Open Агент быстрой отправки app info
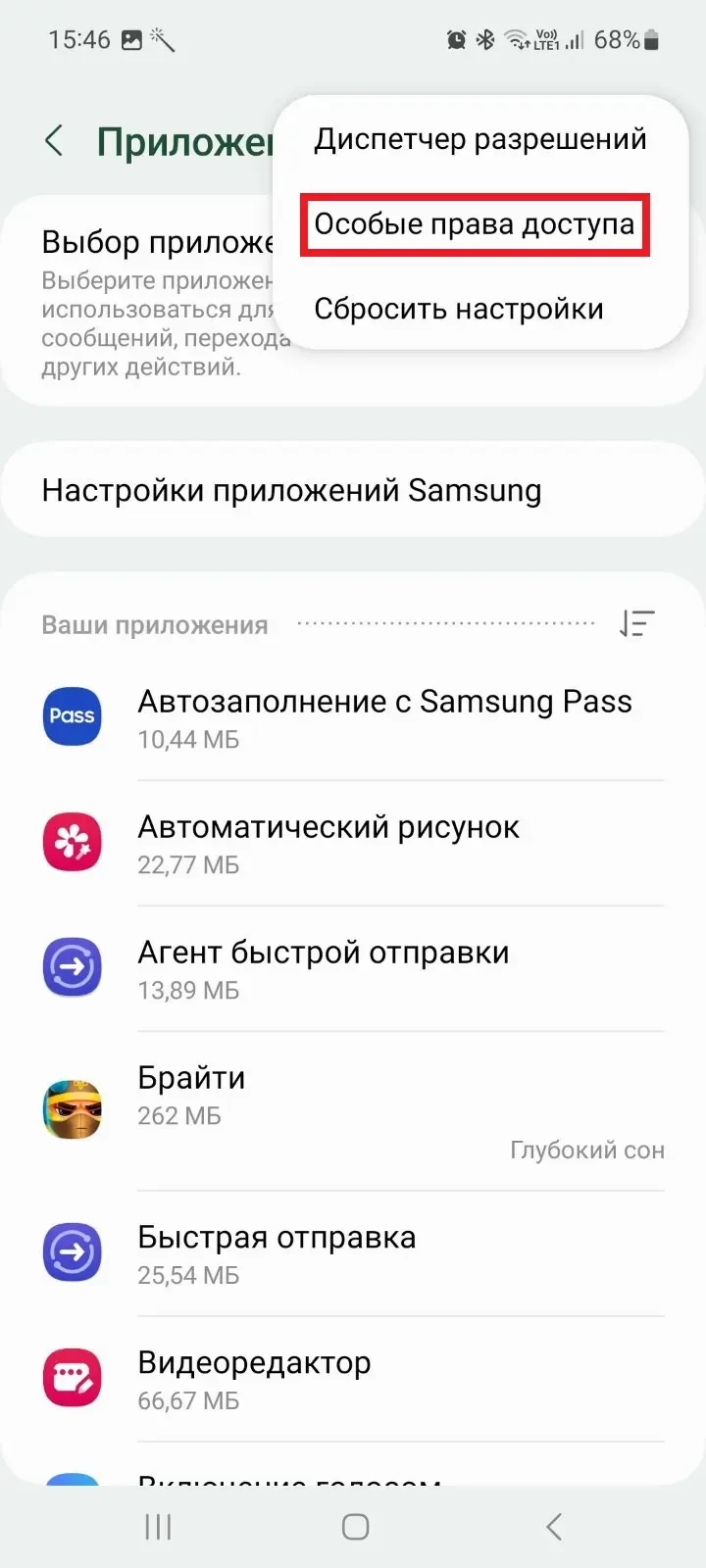 [x=324, y=968]
